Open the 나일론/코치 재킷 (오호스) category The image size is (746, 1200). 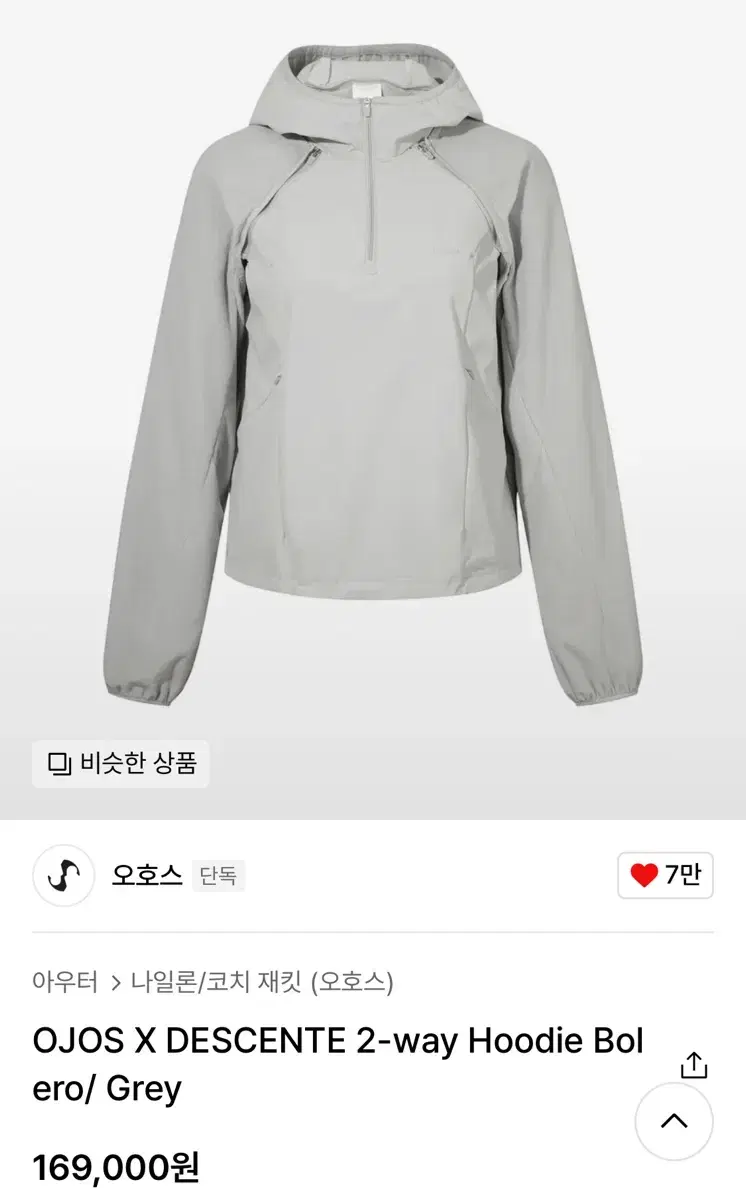point(262,982)
